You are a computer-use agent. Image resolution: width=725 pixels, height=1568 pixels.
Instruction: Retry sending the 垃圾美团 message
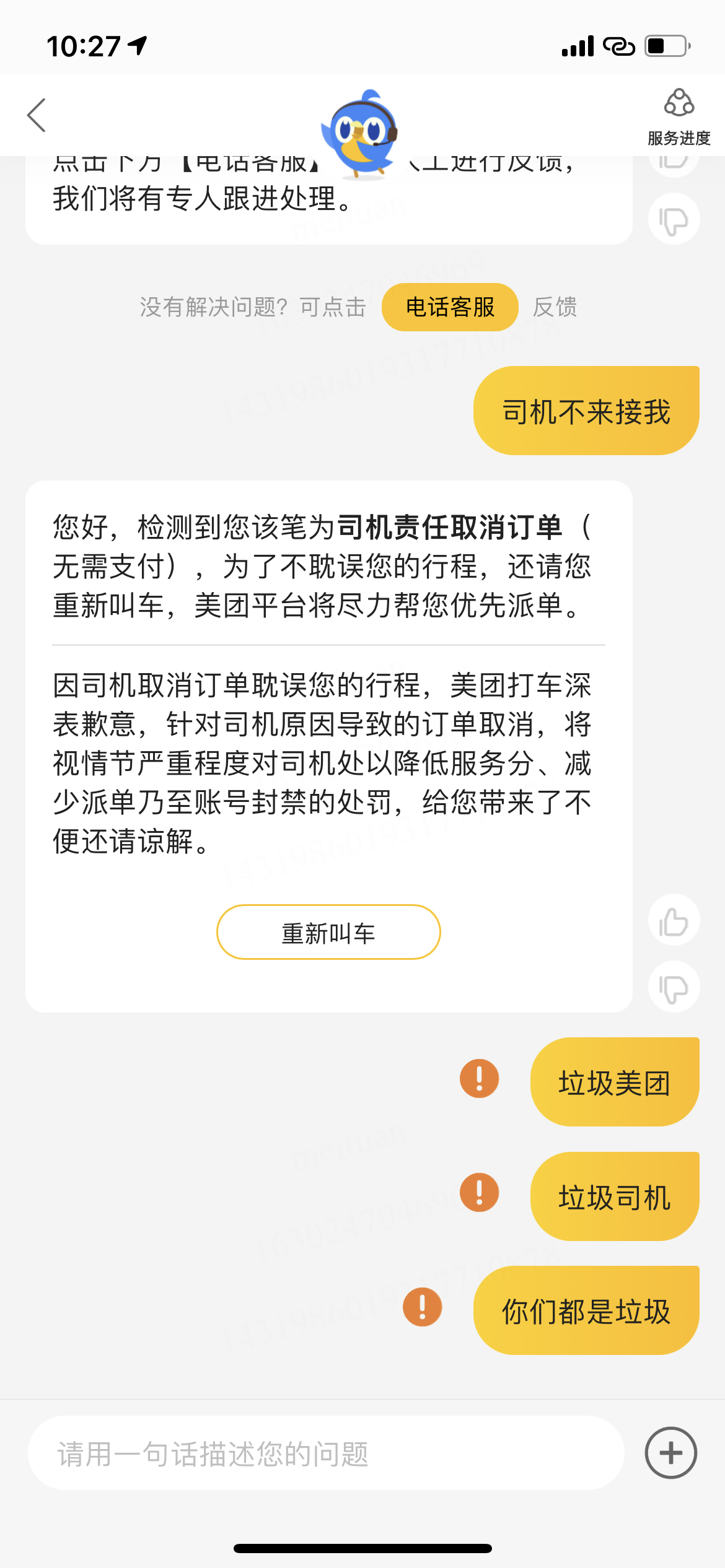479,1079
